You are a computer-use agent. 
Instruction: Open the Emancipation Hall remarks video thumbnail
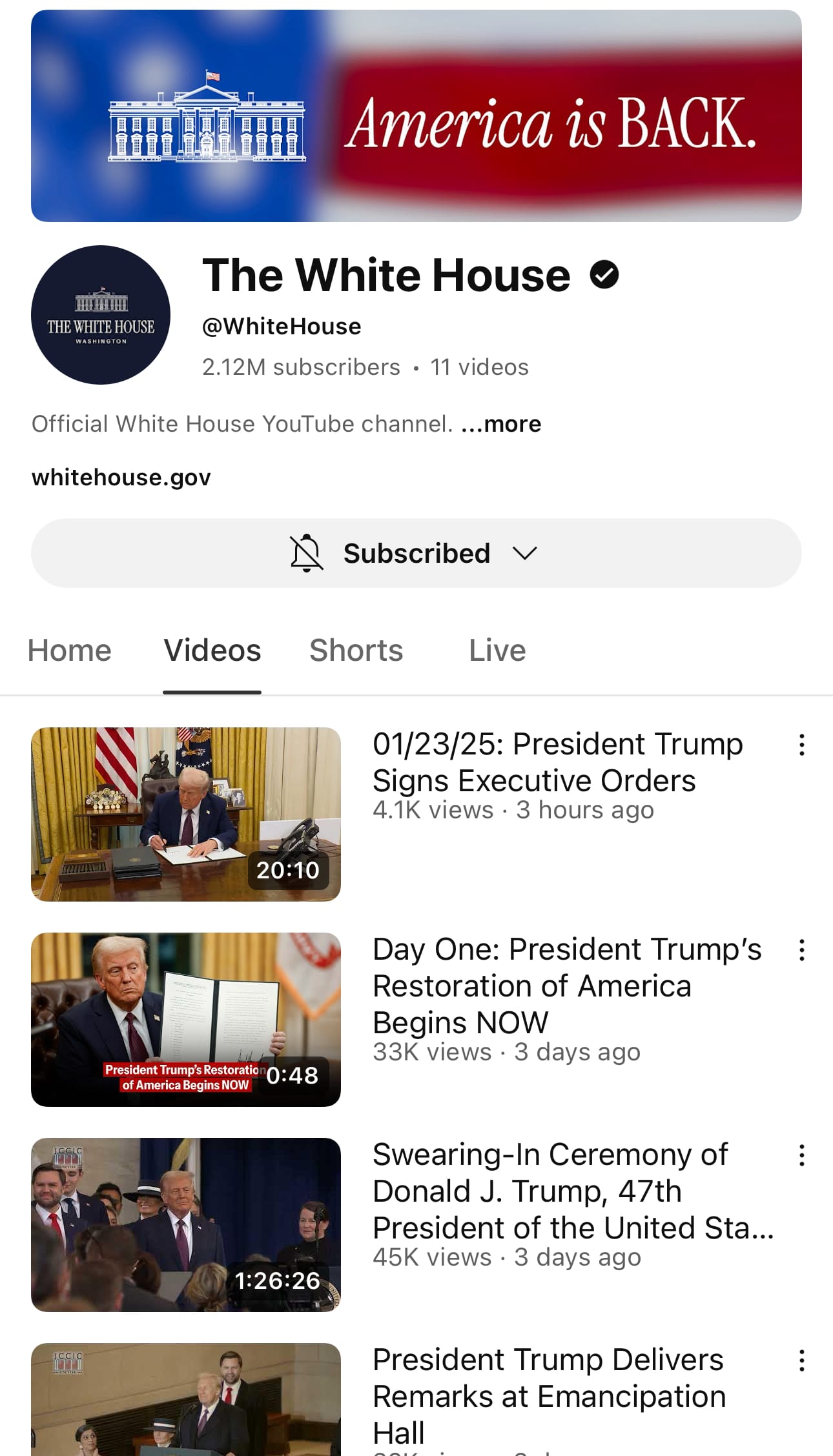pyautogui.click(x=186, y=1400)
